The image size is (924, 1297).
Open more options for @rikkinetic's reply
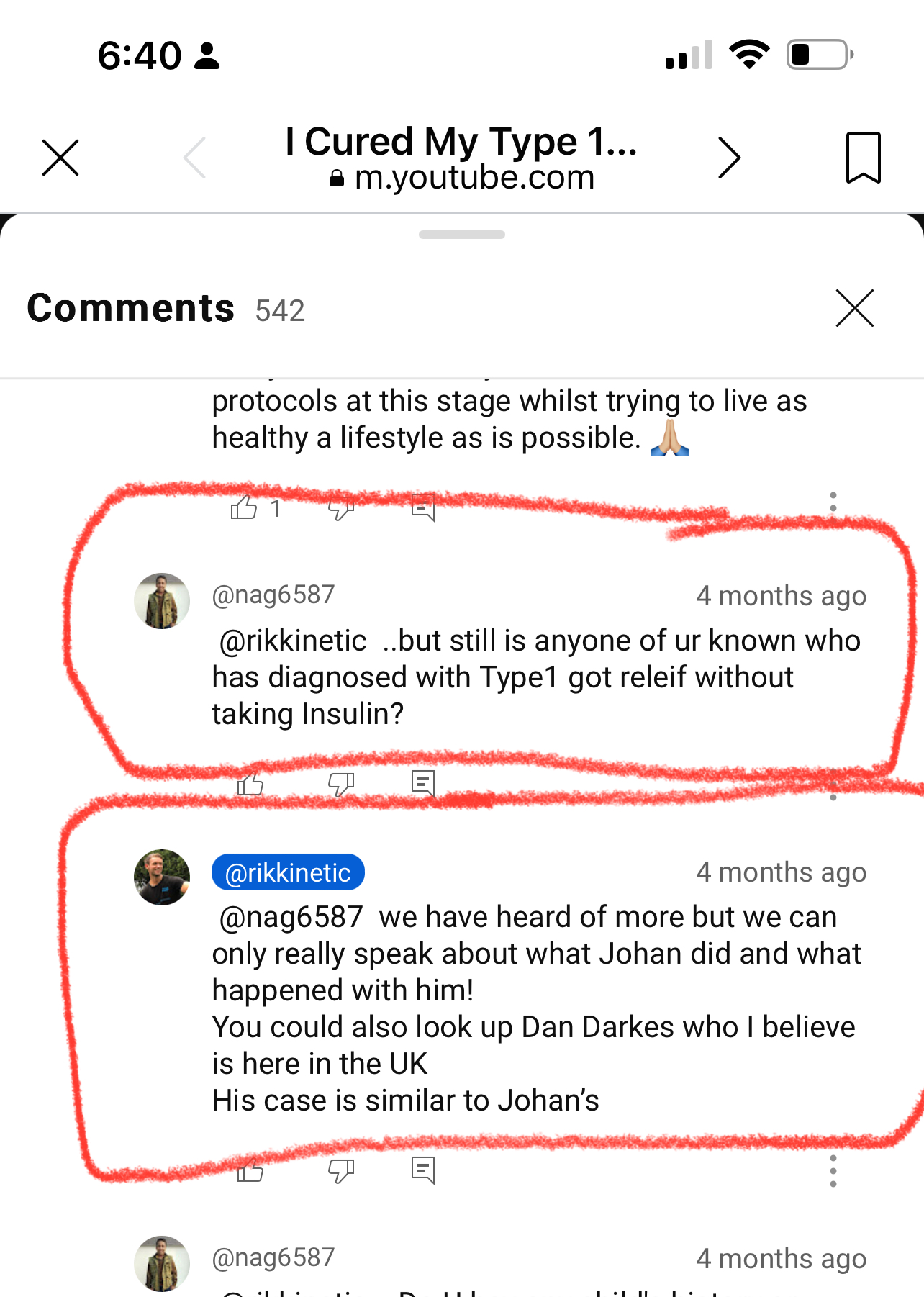click(833, 1171)
